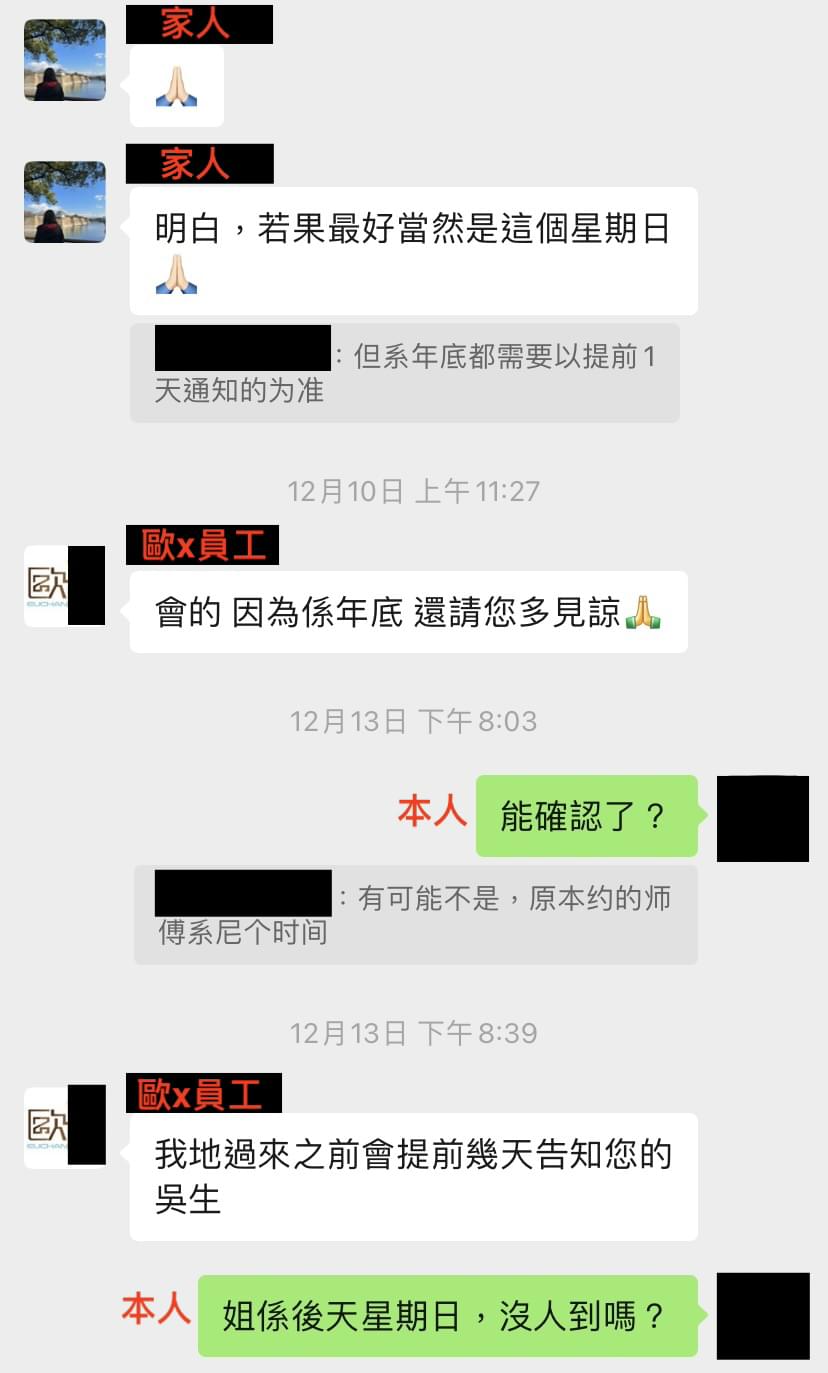Open staff avatar beside 會的 因為係年底 message
Image resolution: width=828 pixels, height=1373 pixels.
65,586
